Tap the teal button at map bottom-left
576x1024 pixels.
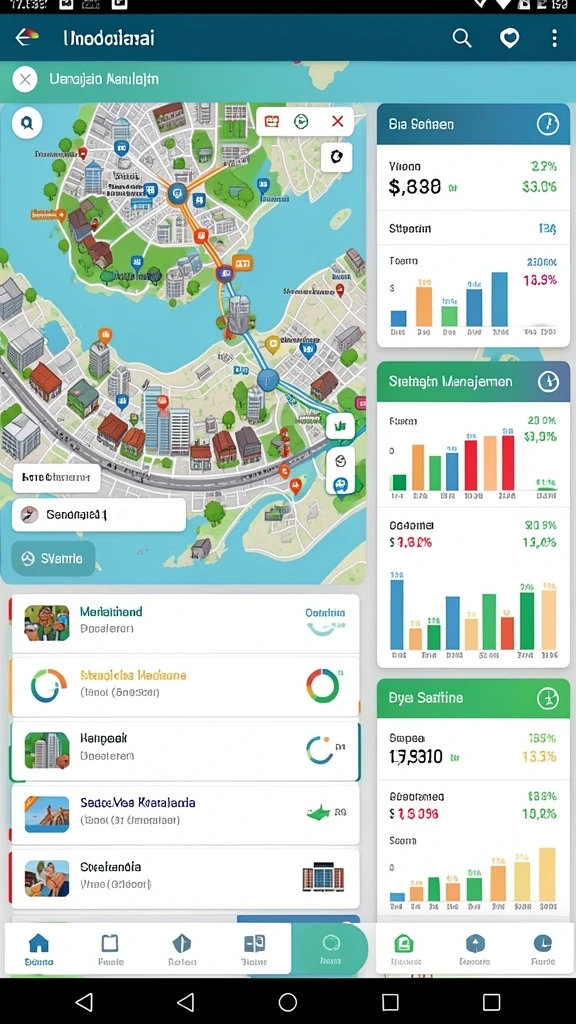pyautogui.click(x=54, y=558)
